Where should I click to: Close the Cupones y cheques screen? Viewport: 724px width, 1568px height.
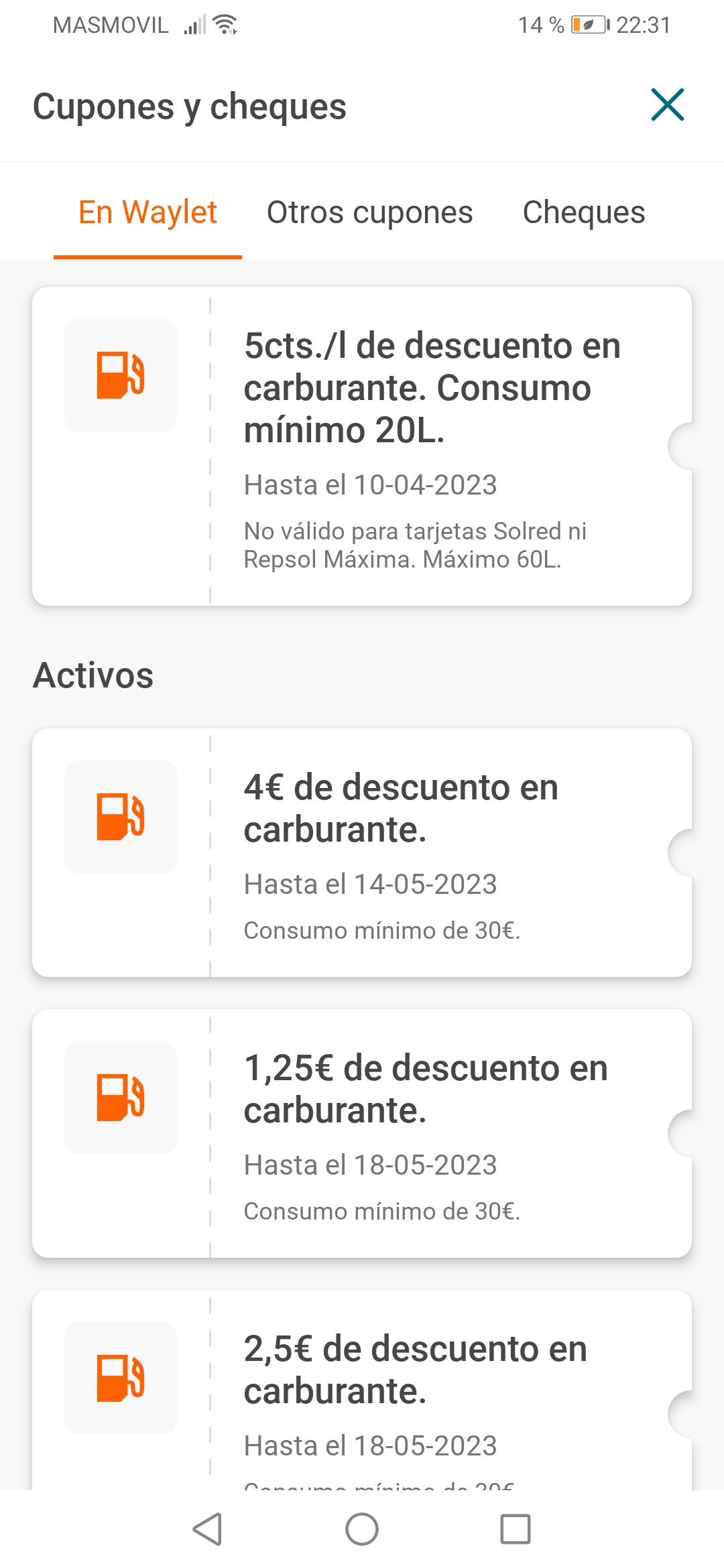click(x=667, y=105)
